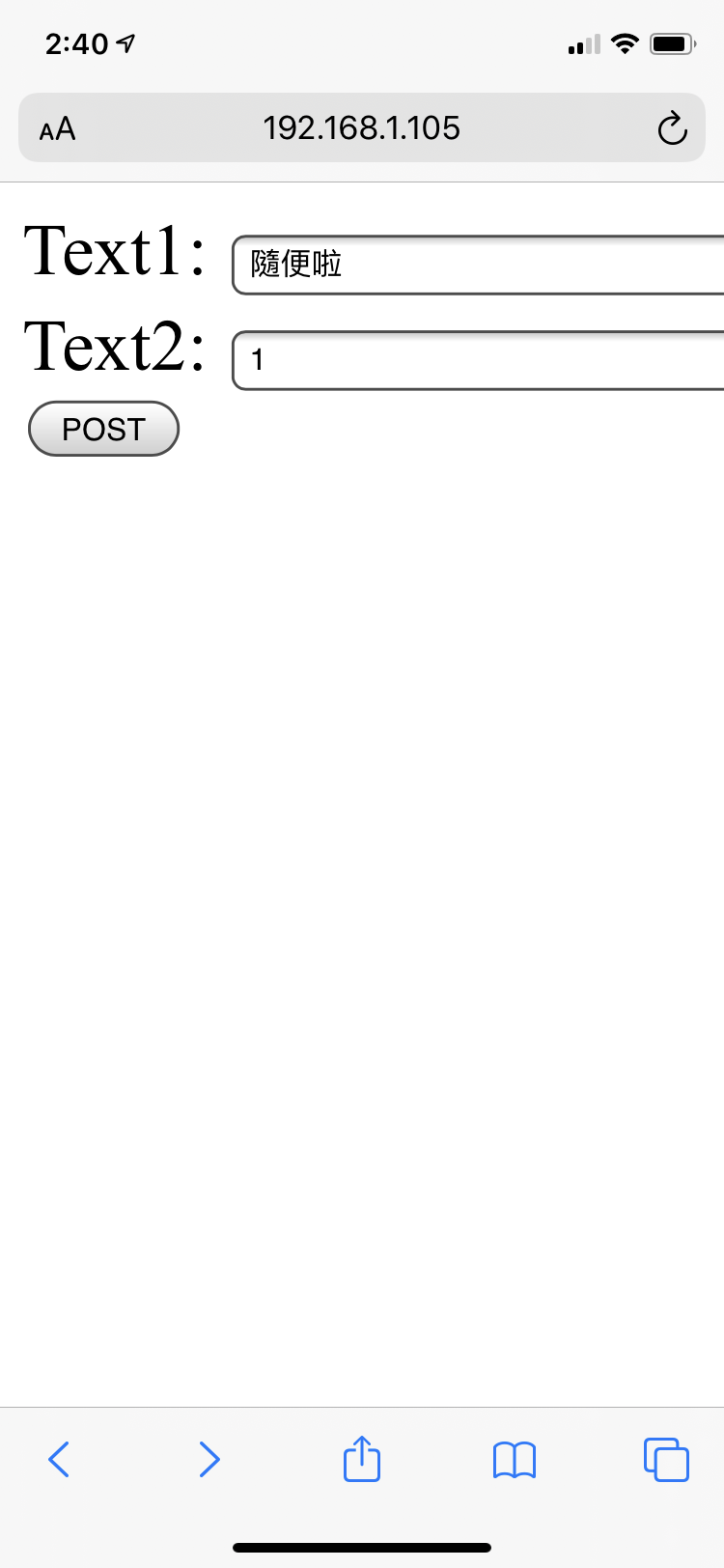The image size is (724, 1568).
Task: Reload the page
Action: tap(672, 128)
